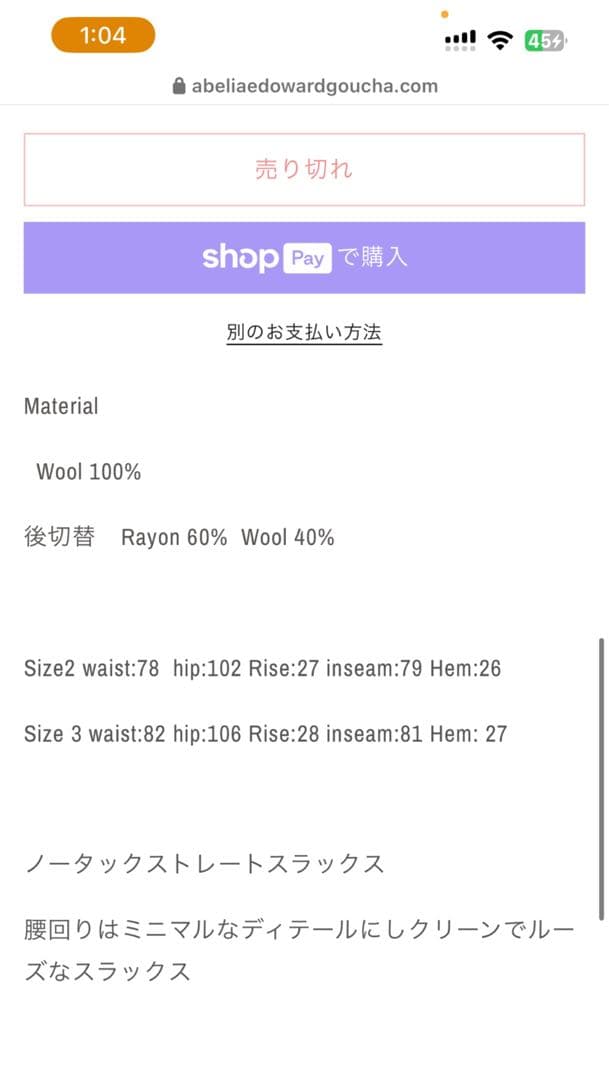Tap the abeliaedowardgoucha.com address bar
609x1080 pixels.
click(305, 86)
